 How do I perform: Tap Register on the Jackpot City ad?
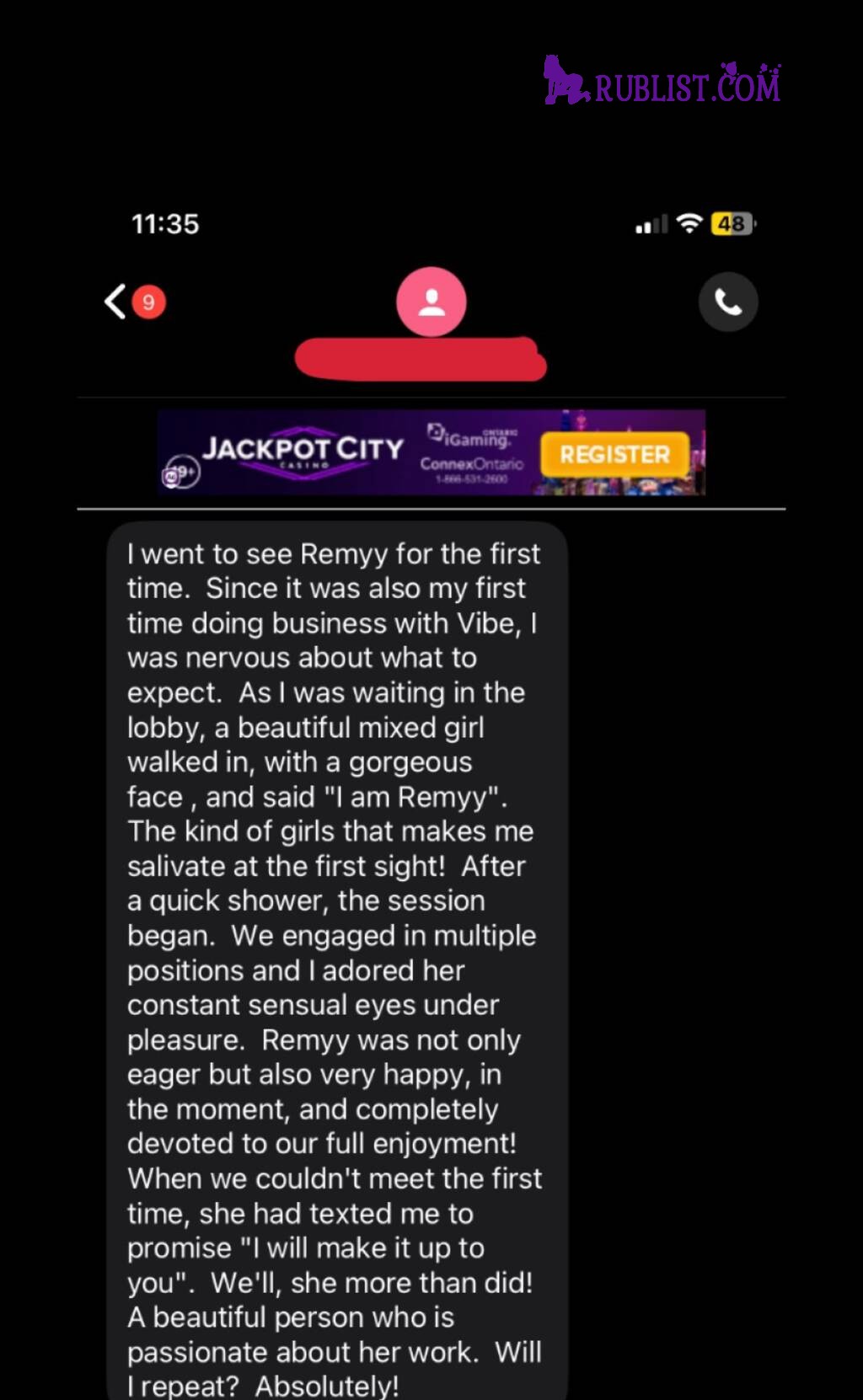(x=614, y=455)
